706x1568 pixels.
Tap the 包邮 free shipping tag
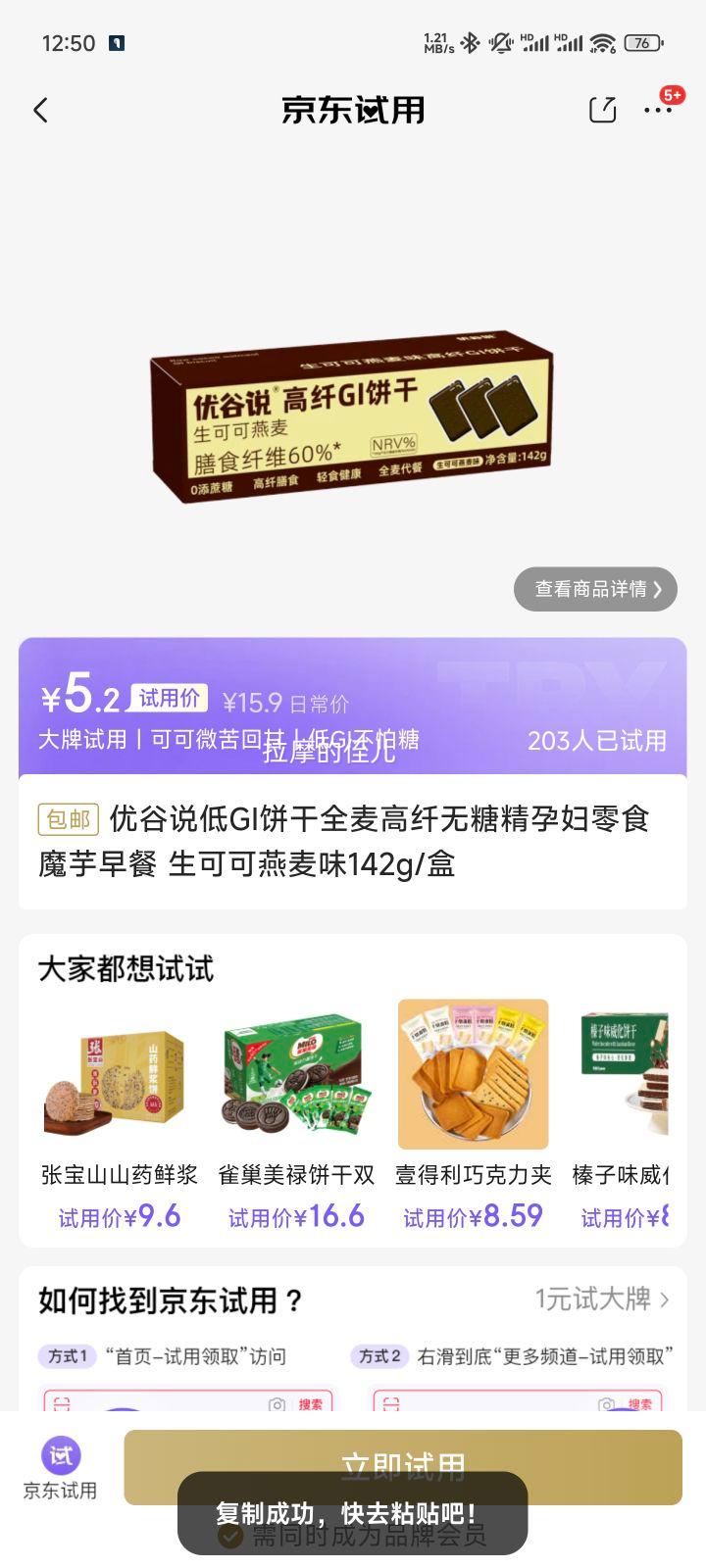68,817
